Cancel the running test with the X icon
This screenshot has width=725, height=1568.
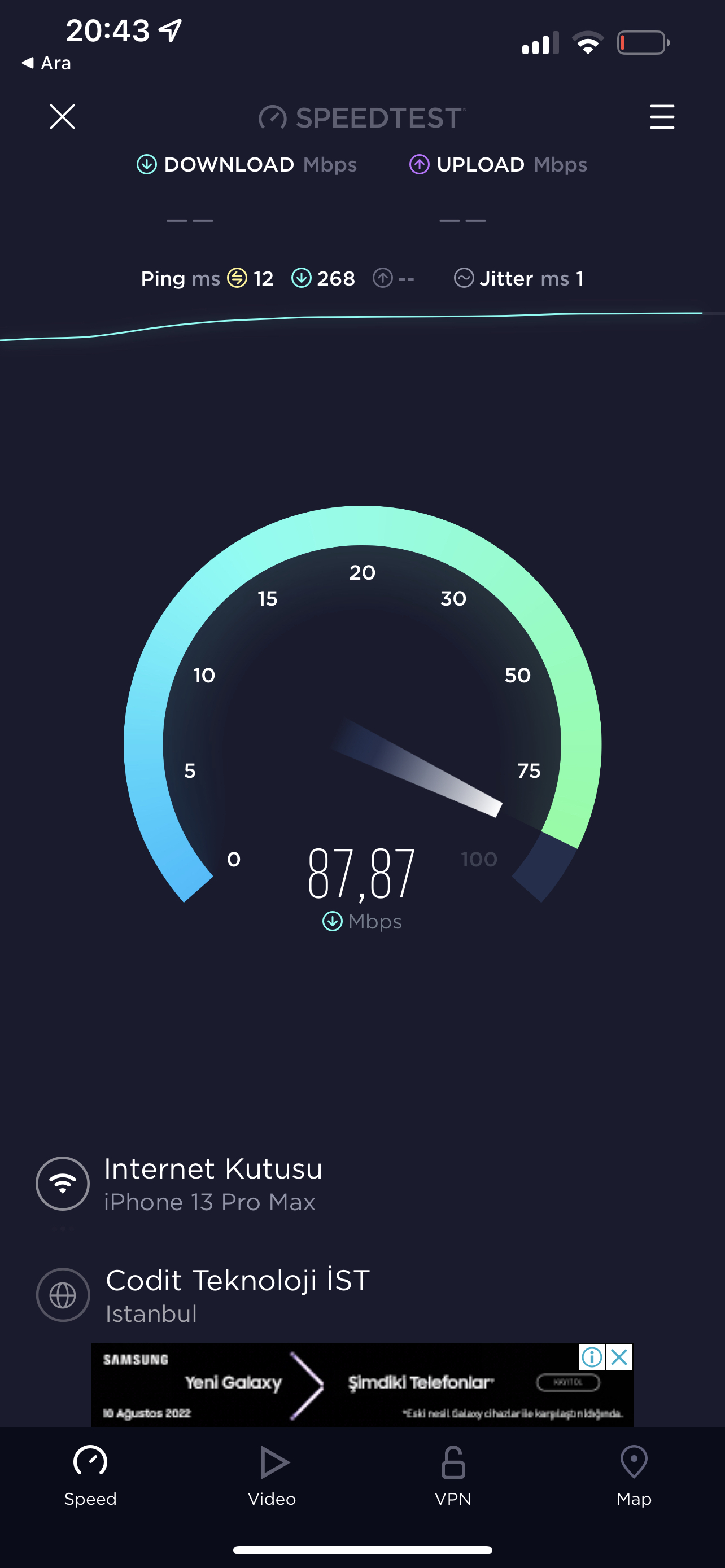[62, 116]
